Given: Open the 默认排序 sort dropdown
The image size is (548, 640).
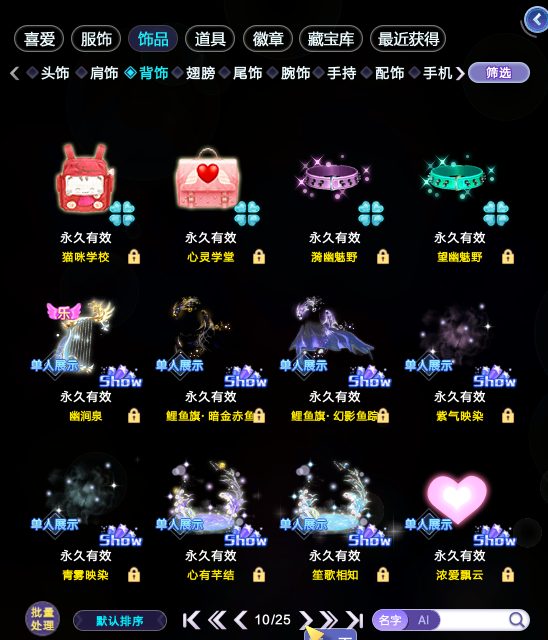Looking at the screenshot, I should (x=120, y=620).
